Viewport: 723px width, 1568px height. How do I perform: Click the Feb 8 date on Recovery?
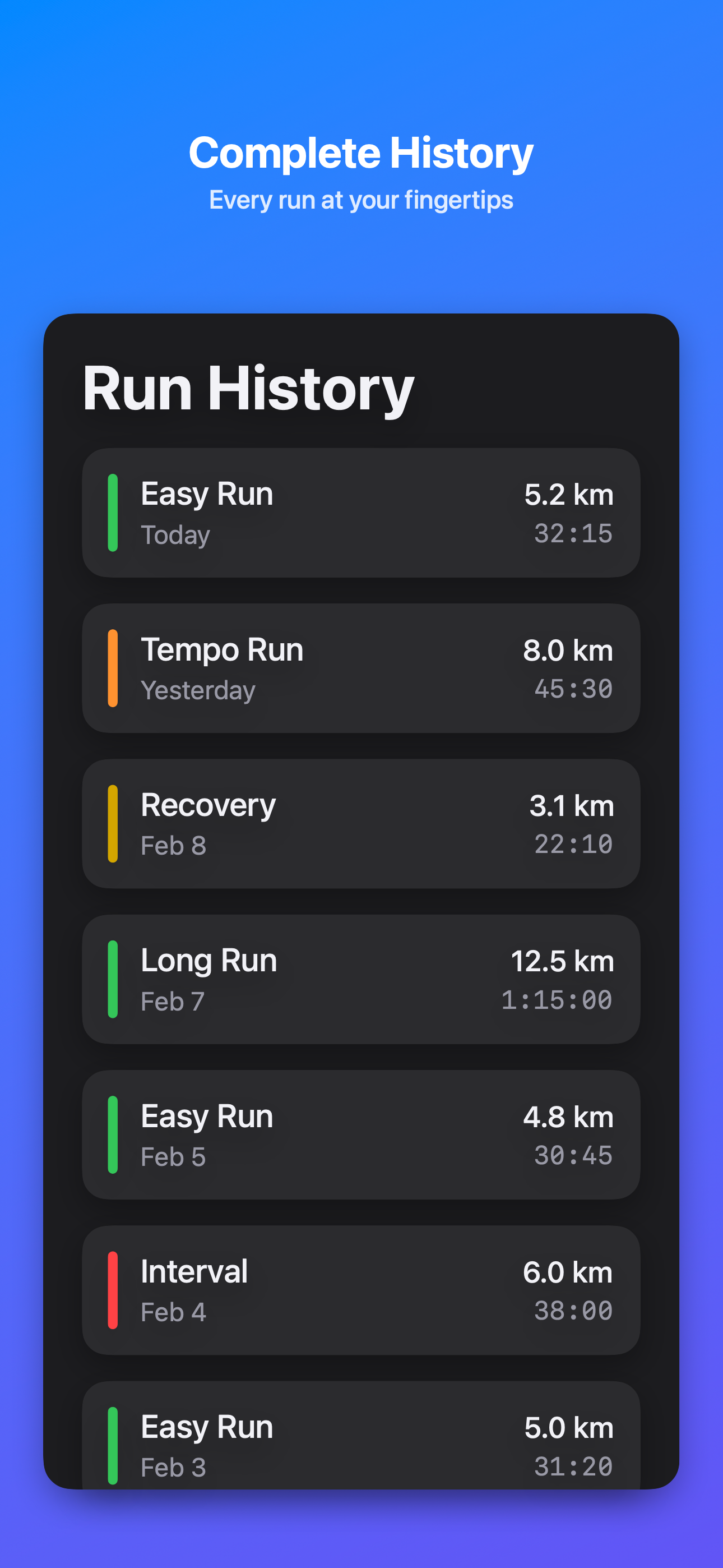(x=173, y=845)
